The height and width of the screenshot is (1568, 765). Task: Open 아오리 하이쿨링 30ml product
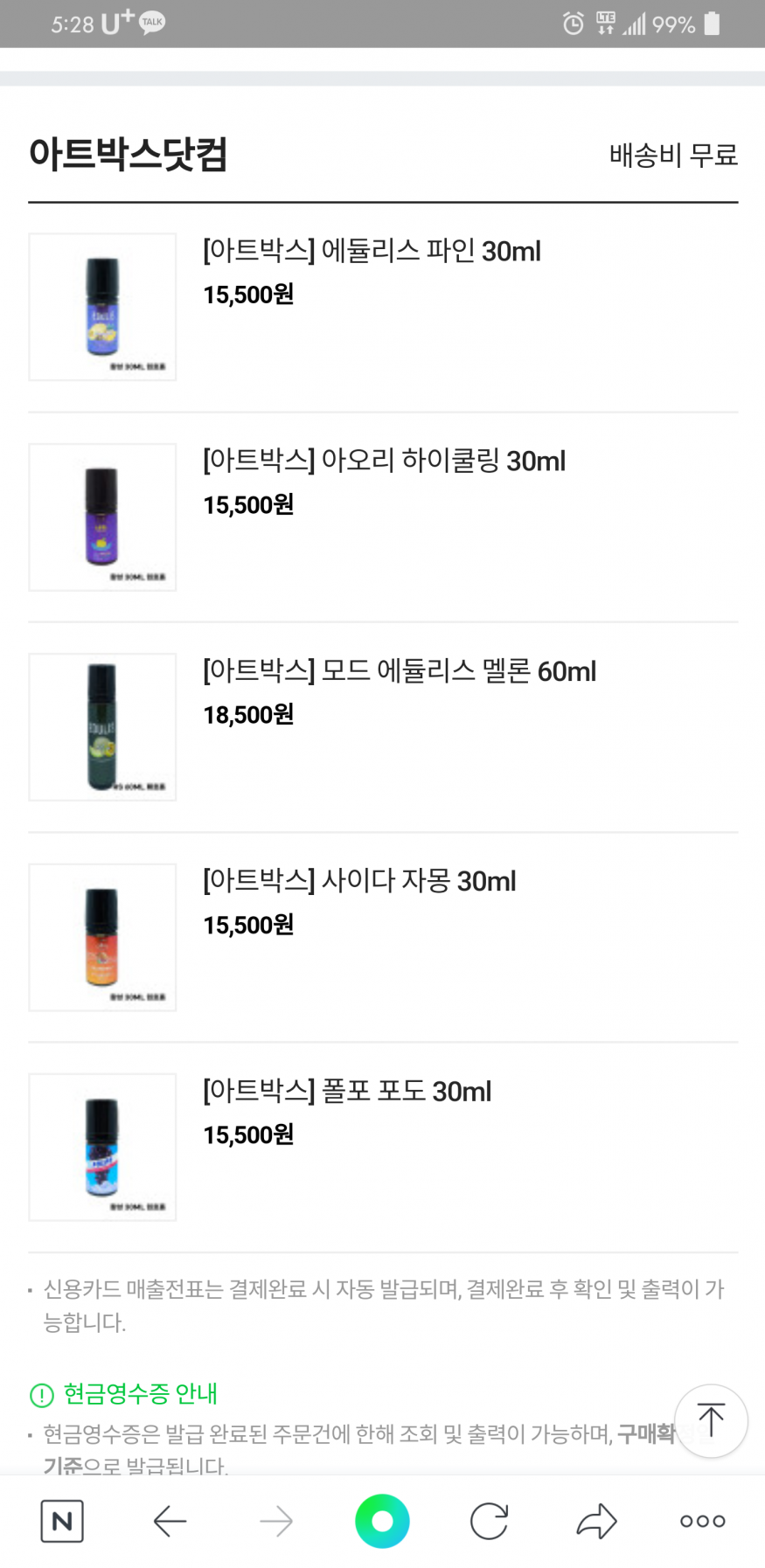click(384, 461)
